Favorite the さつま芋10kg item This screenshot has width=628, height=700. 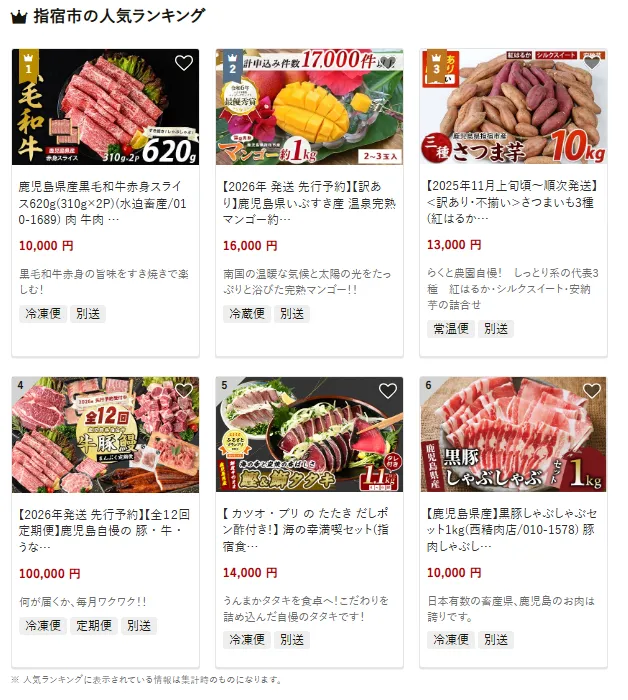[x=591, y=63]
